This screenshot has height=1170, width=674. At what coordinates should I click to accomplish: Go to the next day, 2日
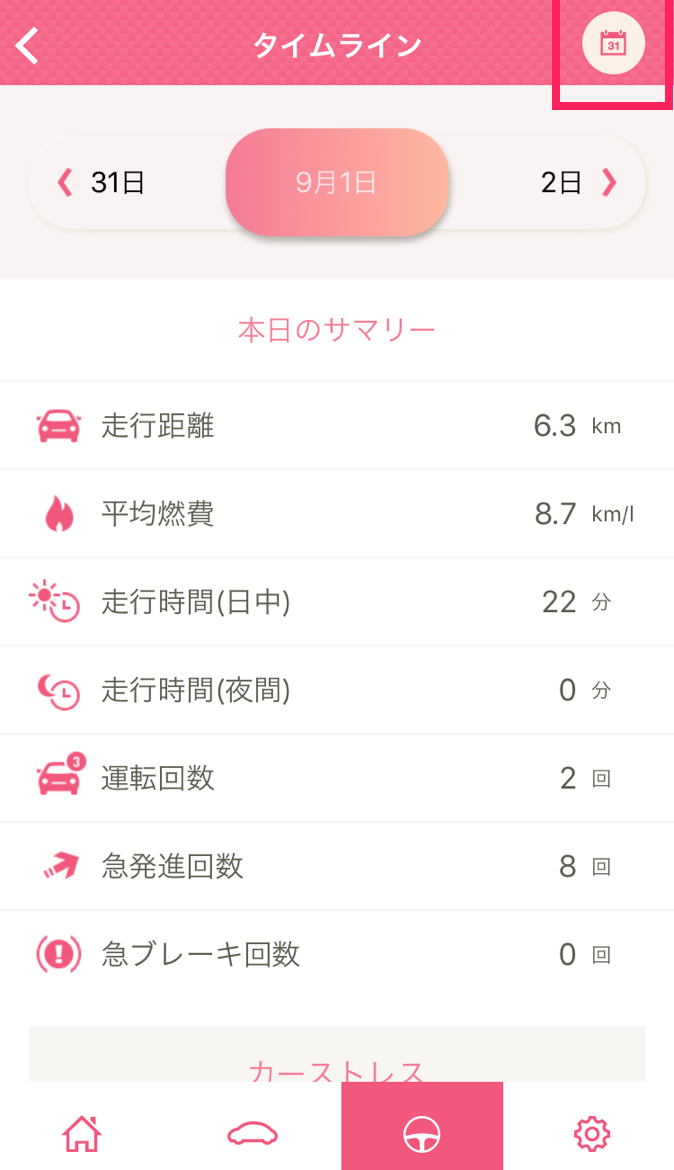(x=579, y=182)
